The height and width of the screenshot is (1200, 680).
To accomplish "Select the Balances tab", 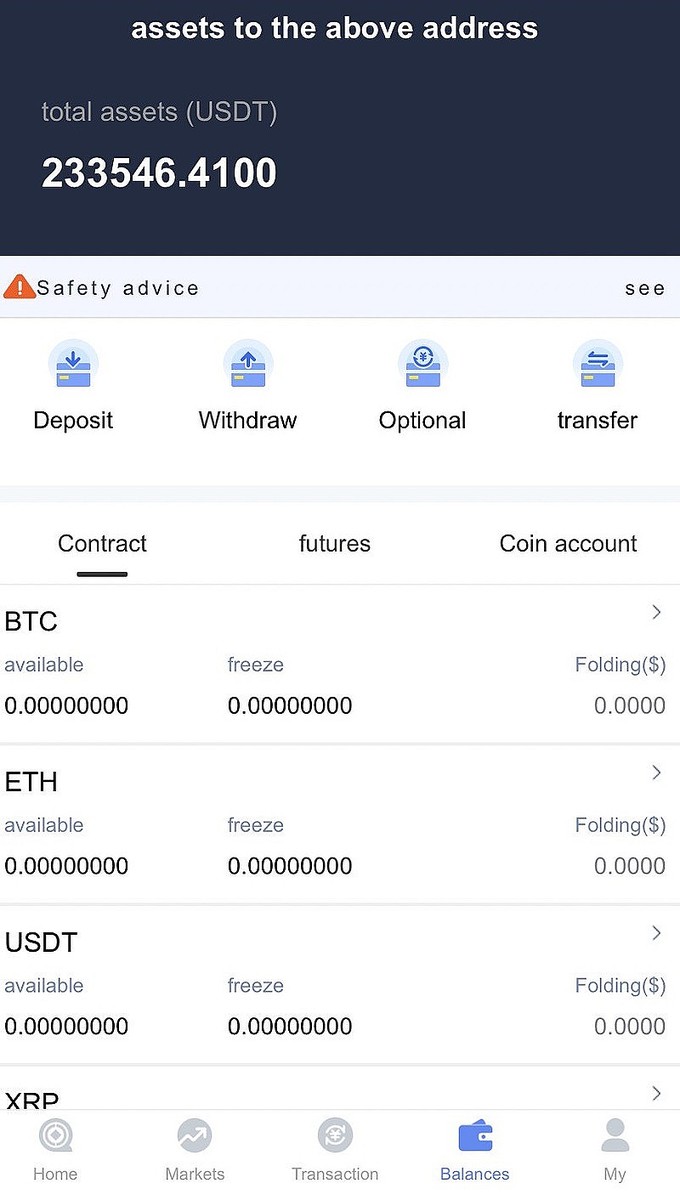I will coord(475,1152).
